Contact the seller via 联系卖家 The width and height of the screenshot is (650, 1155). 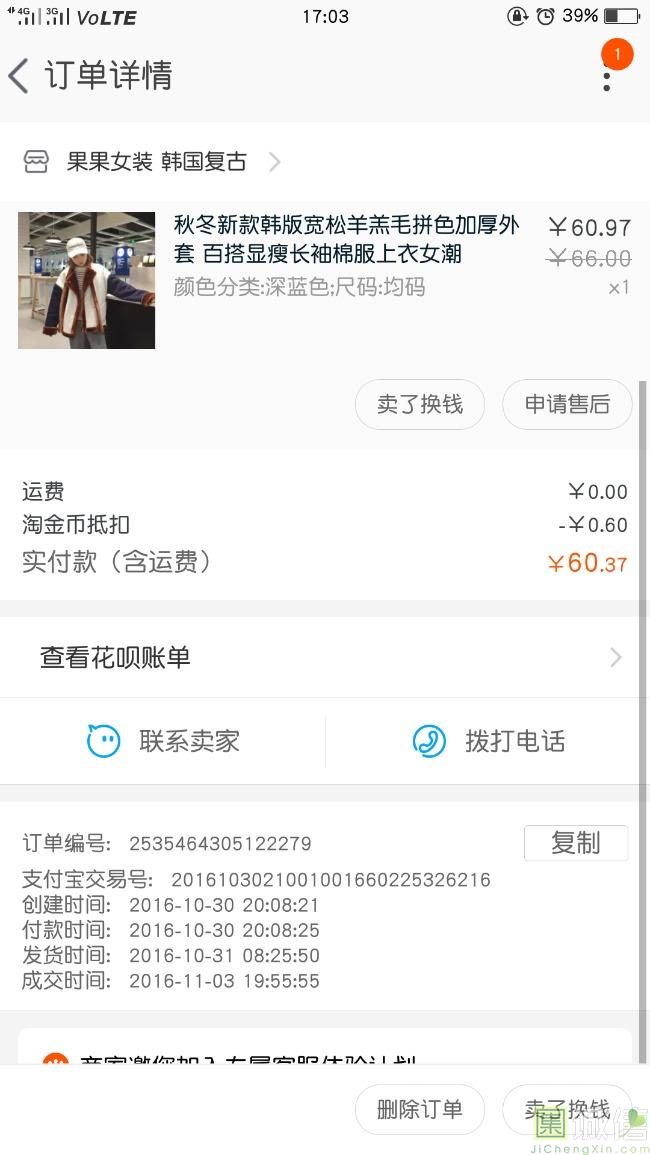point(163,741)
